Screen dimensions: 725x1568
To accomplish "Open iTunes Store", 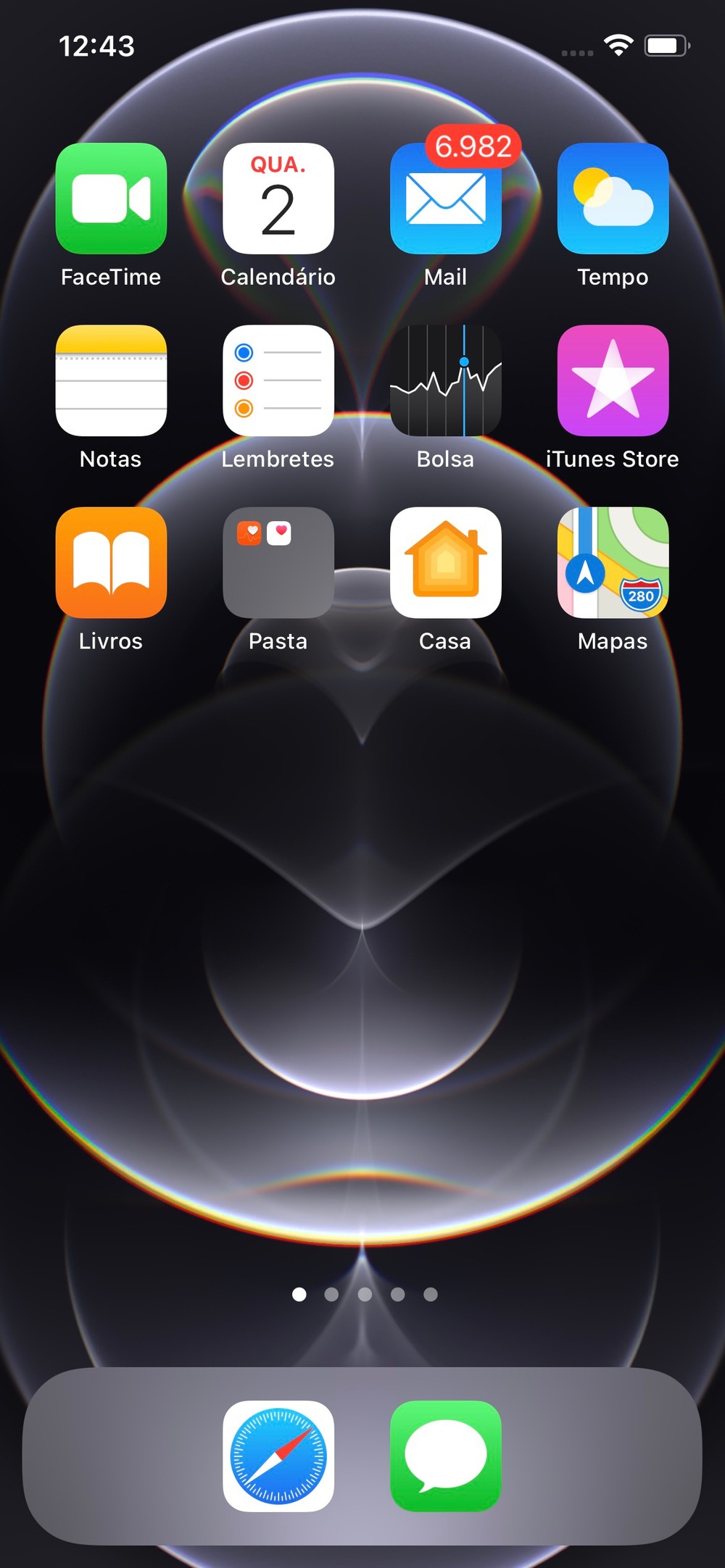I will [x=613, y=380].
